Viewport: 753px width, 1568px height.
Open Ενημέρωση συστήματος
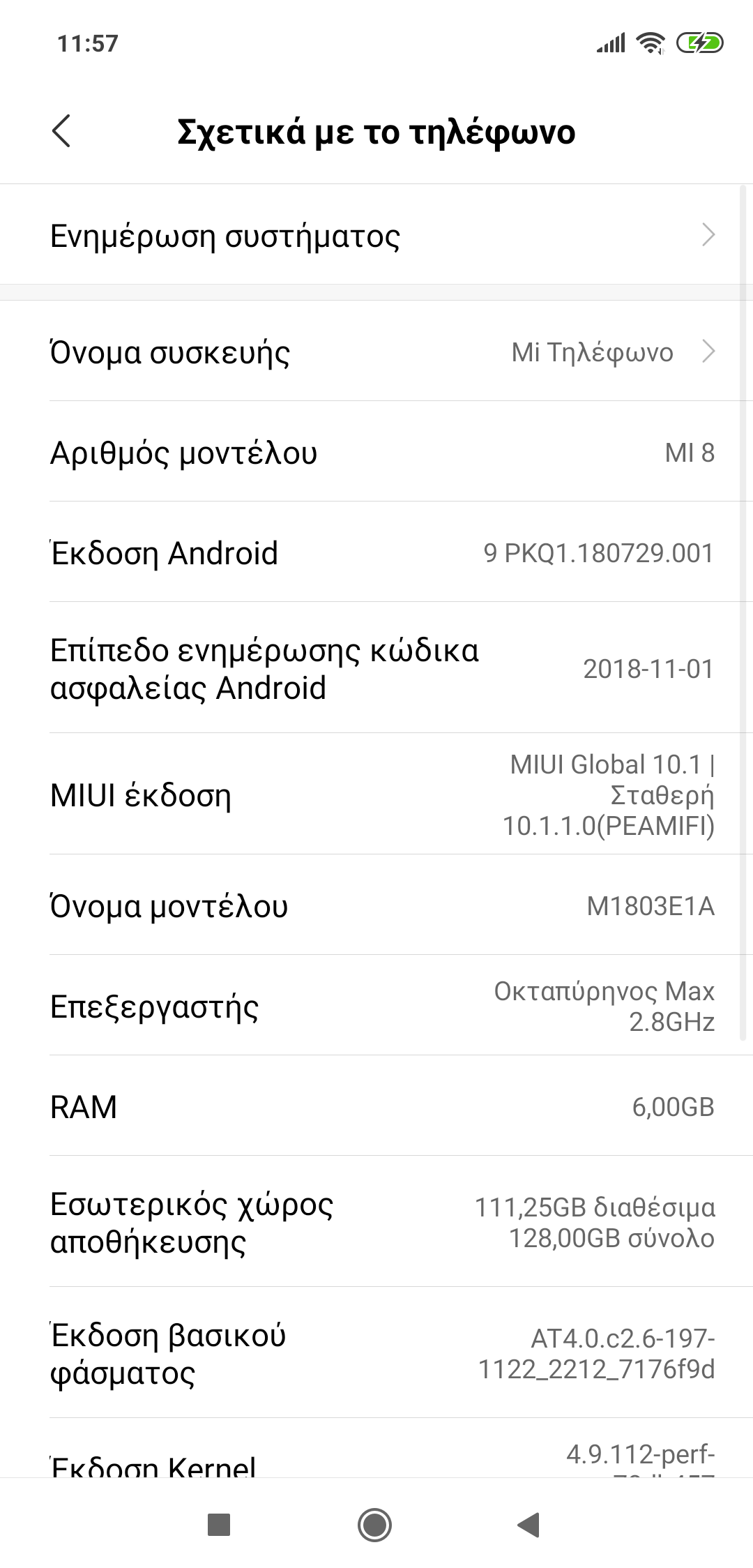tap(376, 236)
